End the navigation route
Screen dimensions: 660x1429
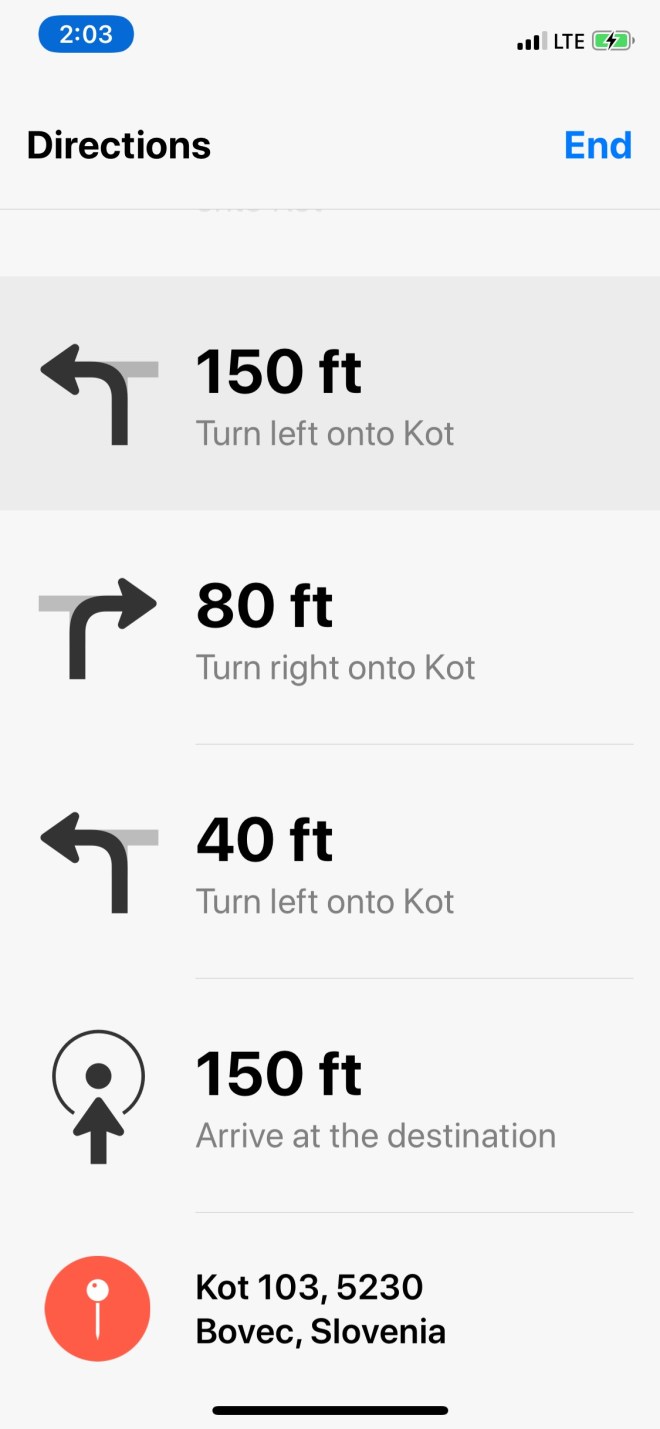597,146
